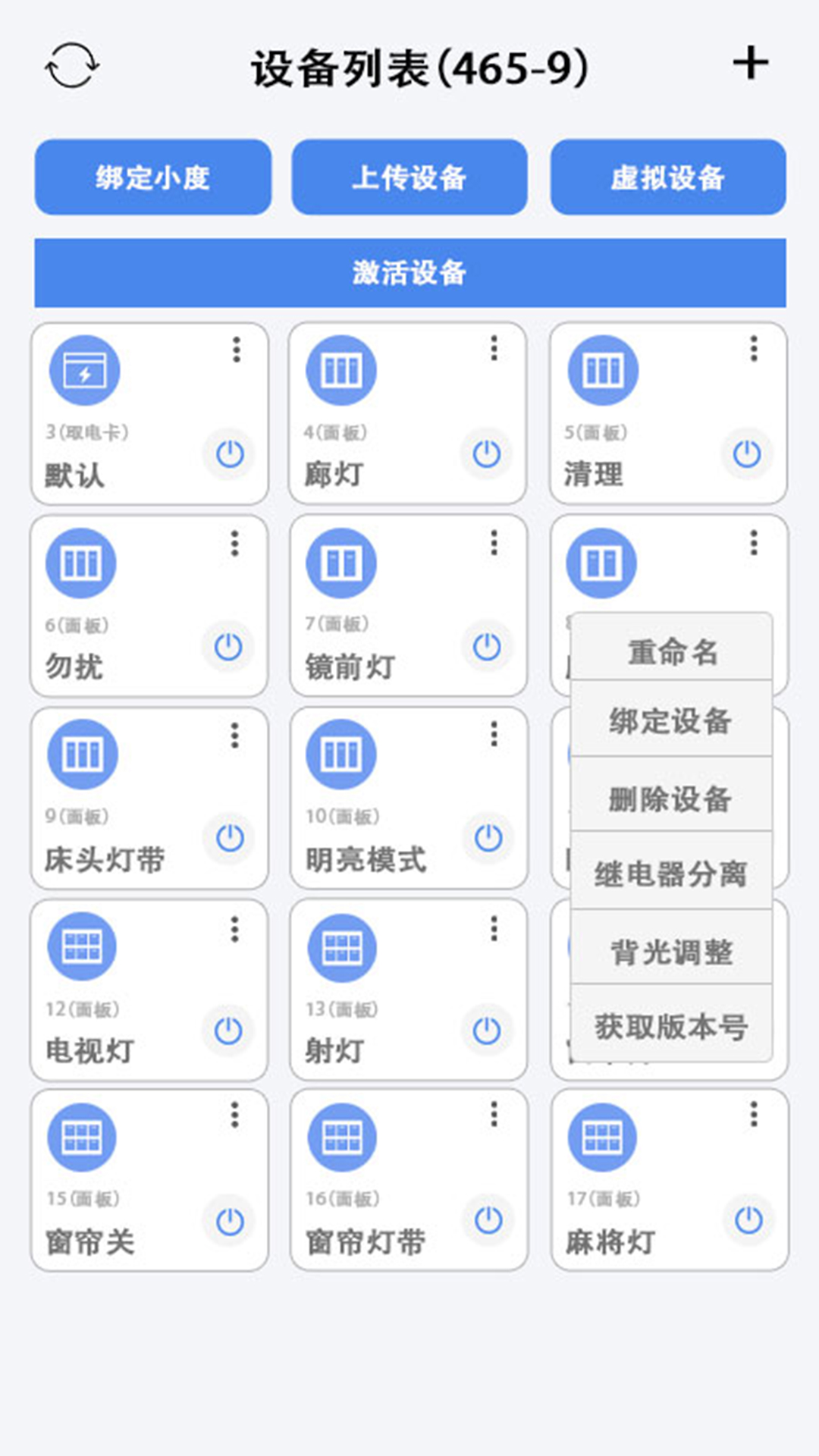Open the three-dot menu on 床头灯带
Viewport: 819px width, 1456px height.
(235, 733)
